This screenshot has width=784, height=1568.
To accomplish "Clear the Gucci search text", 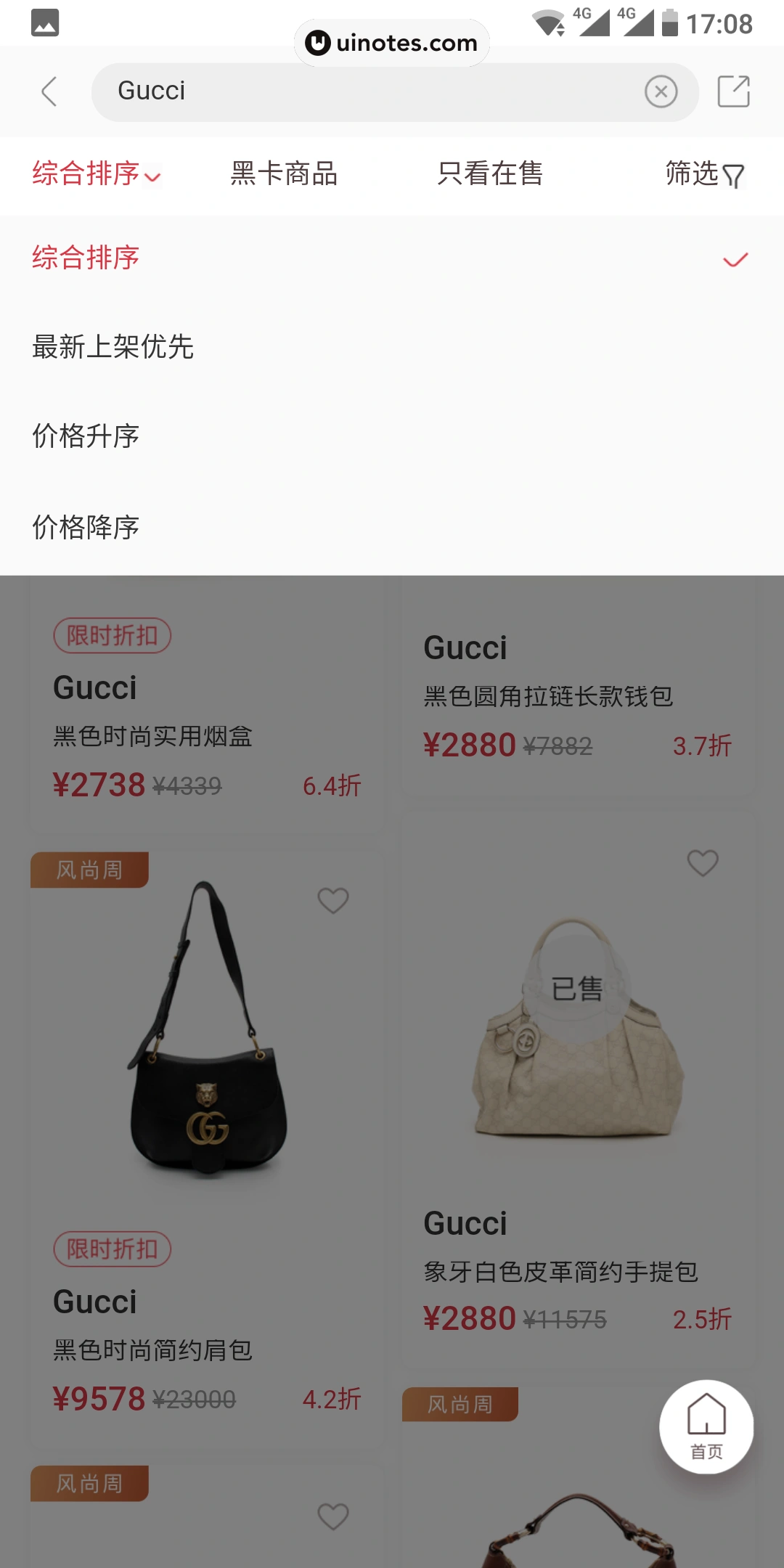I will point(661,91).
